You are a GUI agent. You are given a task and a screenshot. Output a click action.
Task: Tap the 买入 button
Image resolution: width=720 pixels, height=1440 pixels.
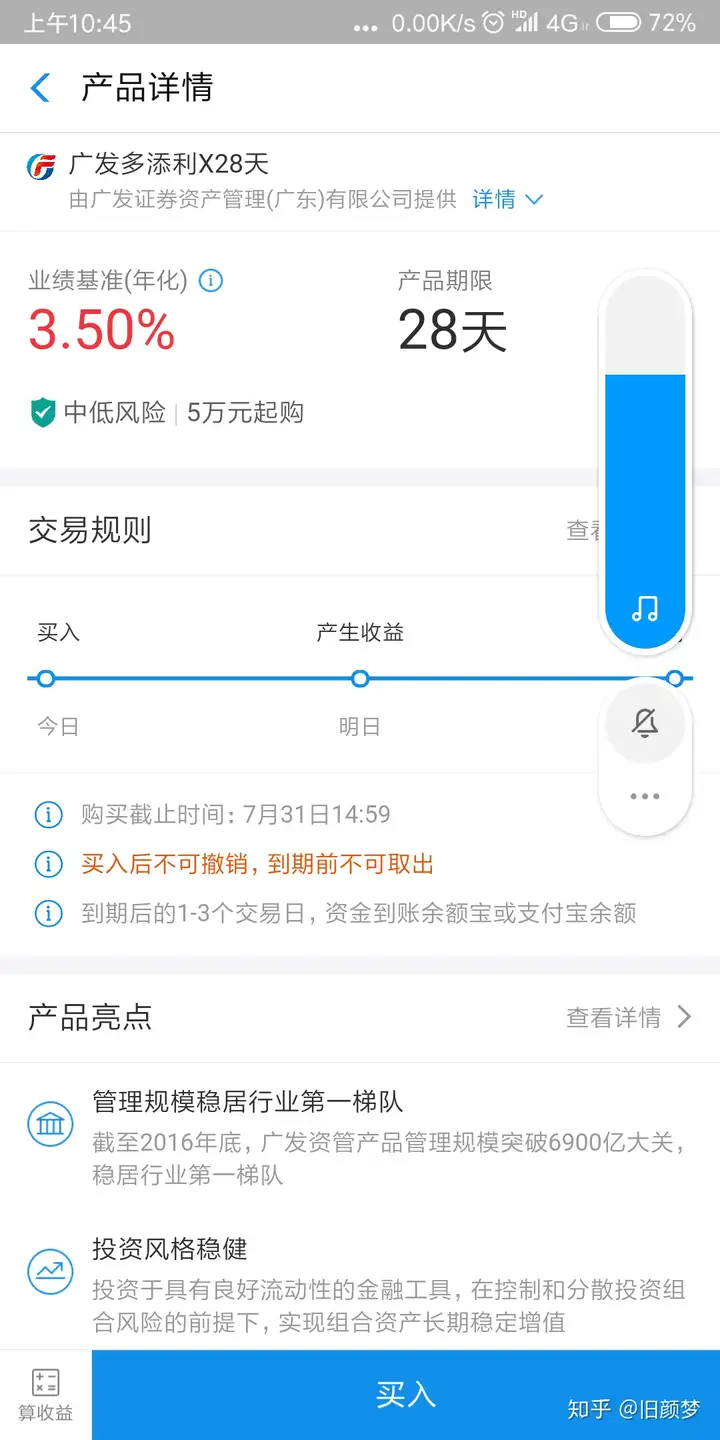(x=406, y=1395)
